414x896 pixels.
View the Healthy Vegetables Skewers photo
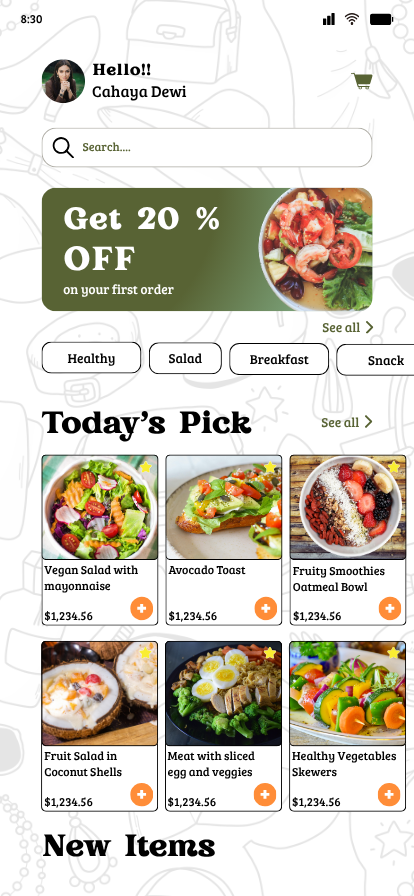(348, 693)
